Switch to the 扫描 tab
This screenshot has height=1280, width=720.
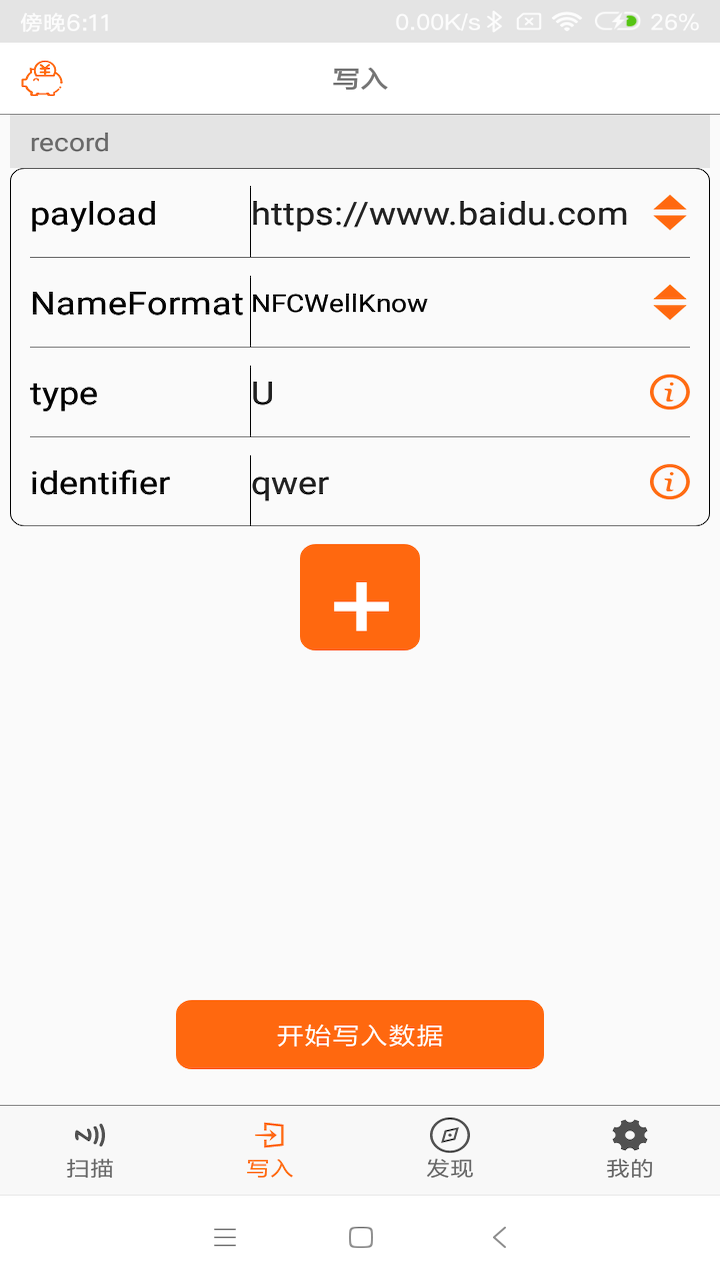91,1167
